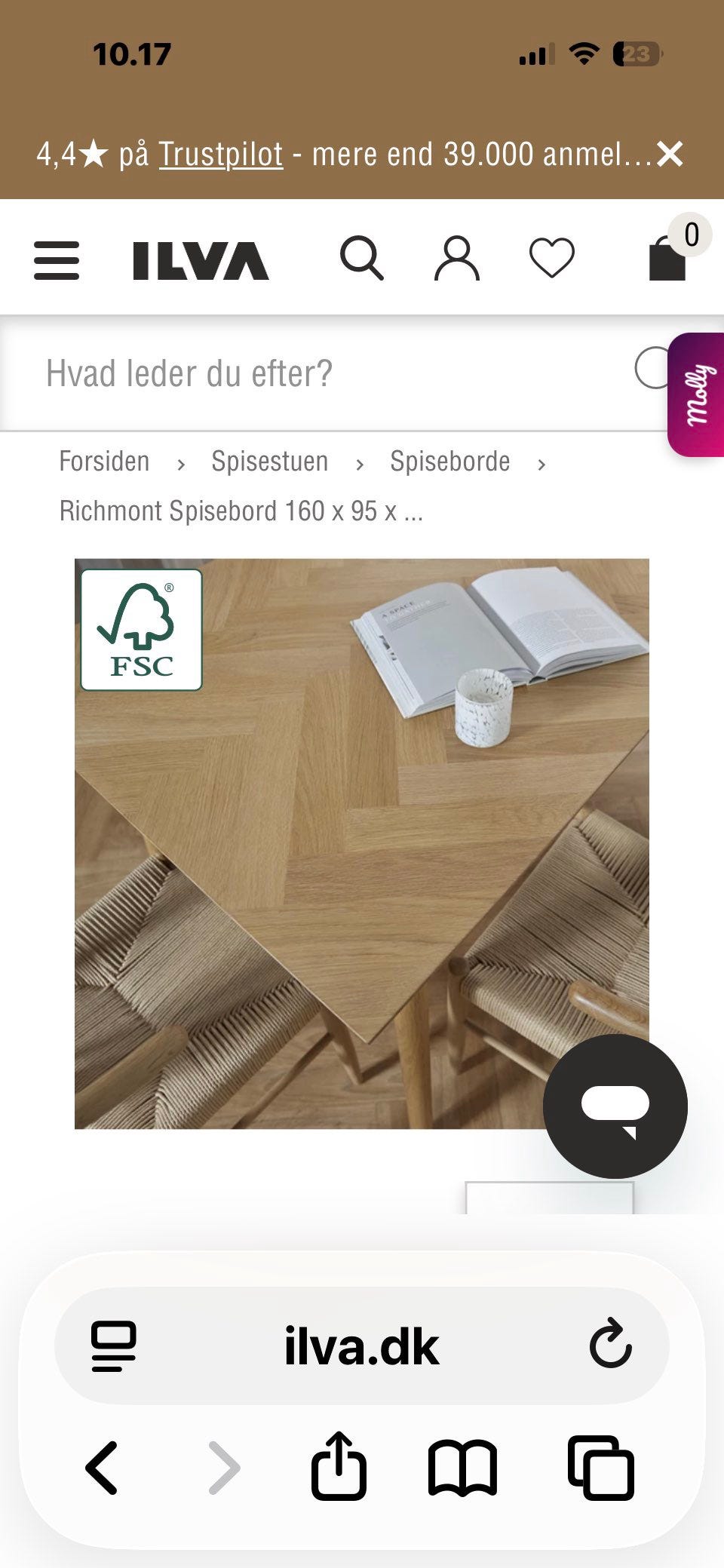Go to Forsiden via the breadcrumb link
The height and width of the screenshot is (1568, 724).
(104, 461)
